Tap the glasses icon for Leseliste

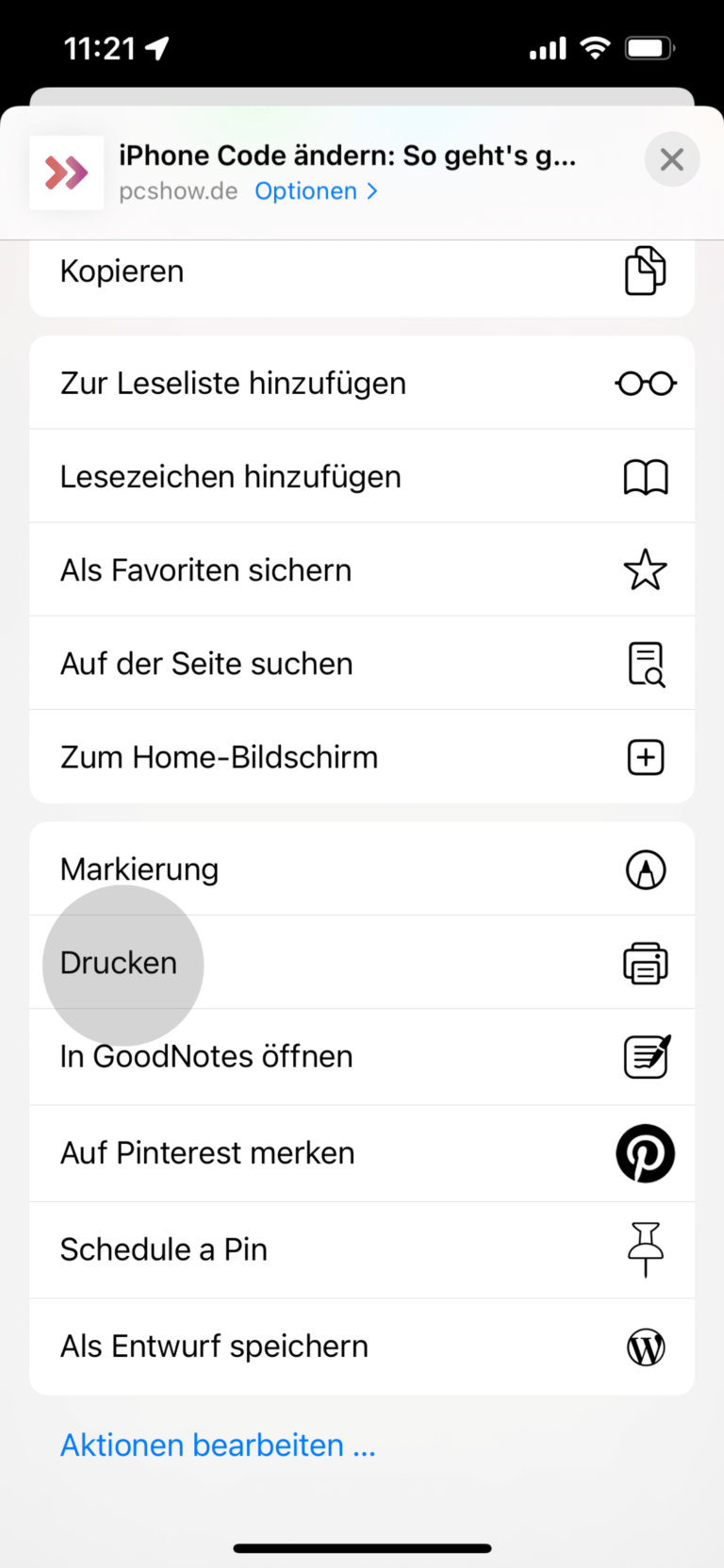click(x=646, y=383)
